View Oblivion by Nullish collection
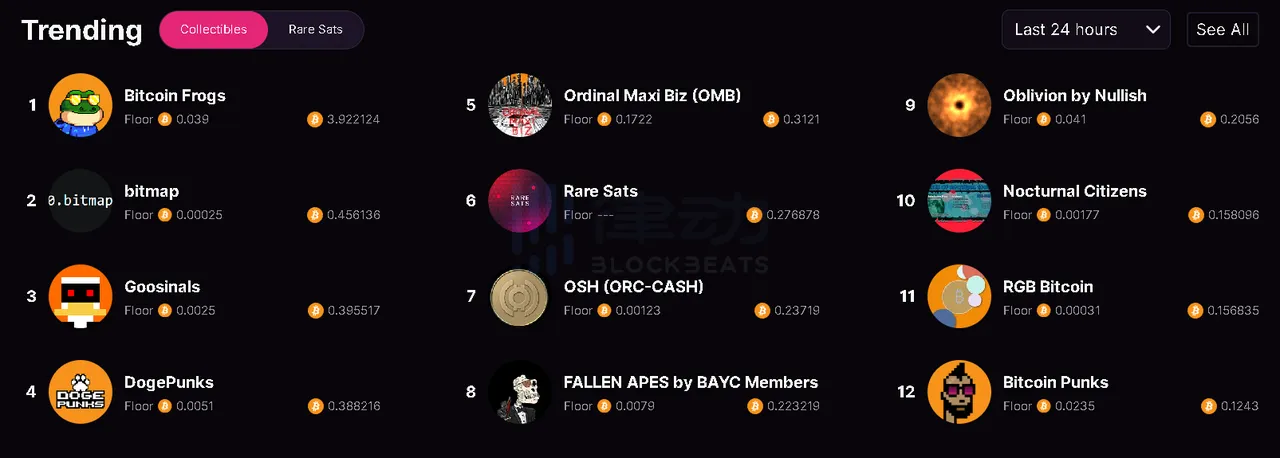 coord(1074,96)
